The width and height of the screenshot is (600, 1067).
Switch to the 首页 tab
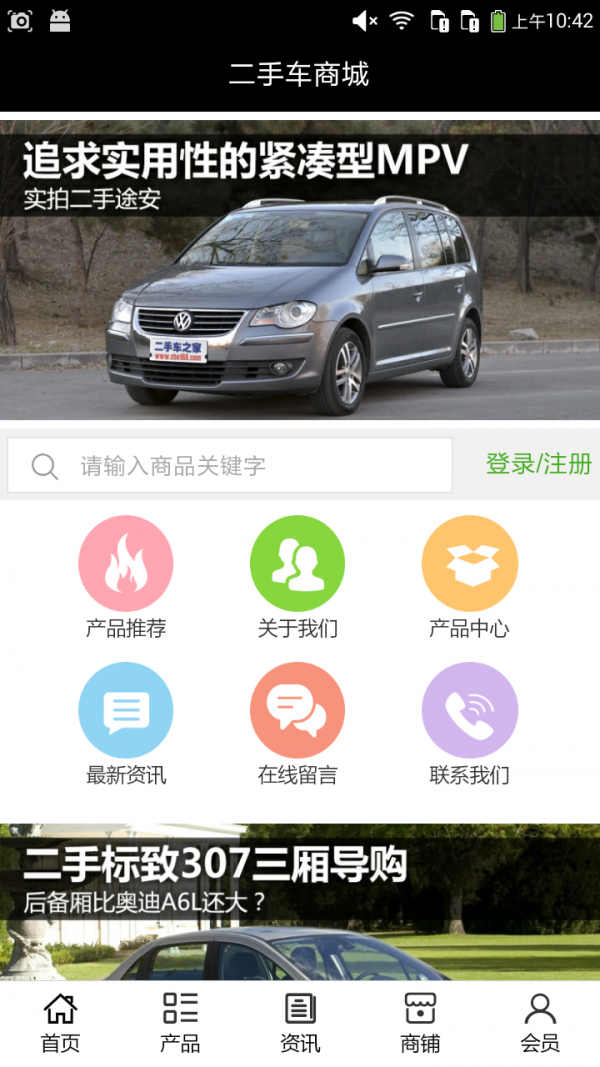click(x=60, y=1023)
